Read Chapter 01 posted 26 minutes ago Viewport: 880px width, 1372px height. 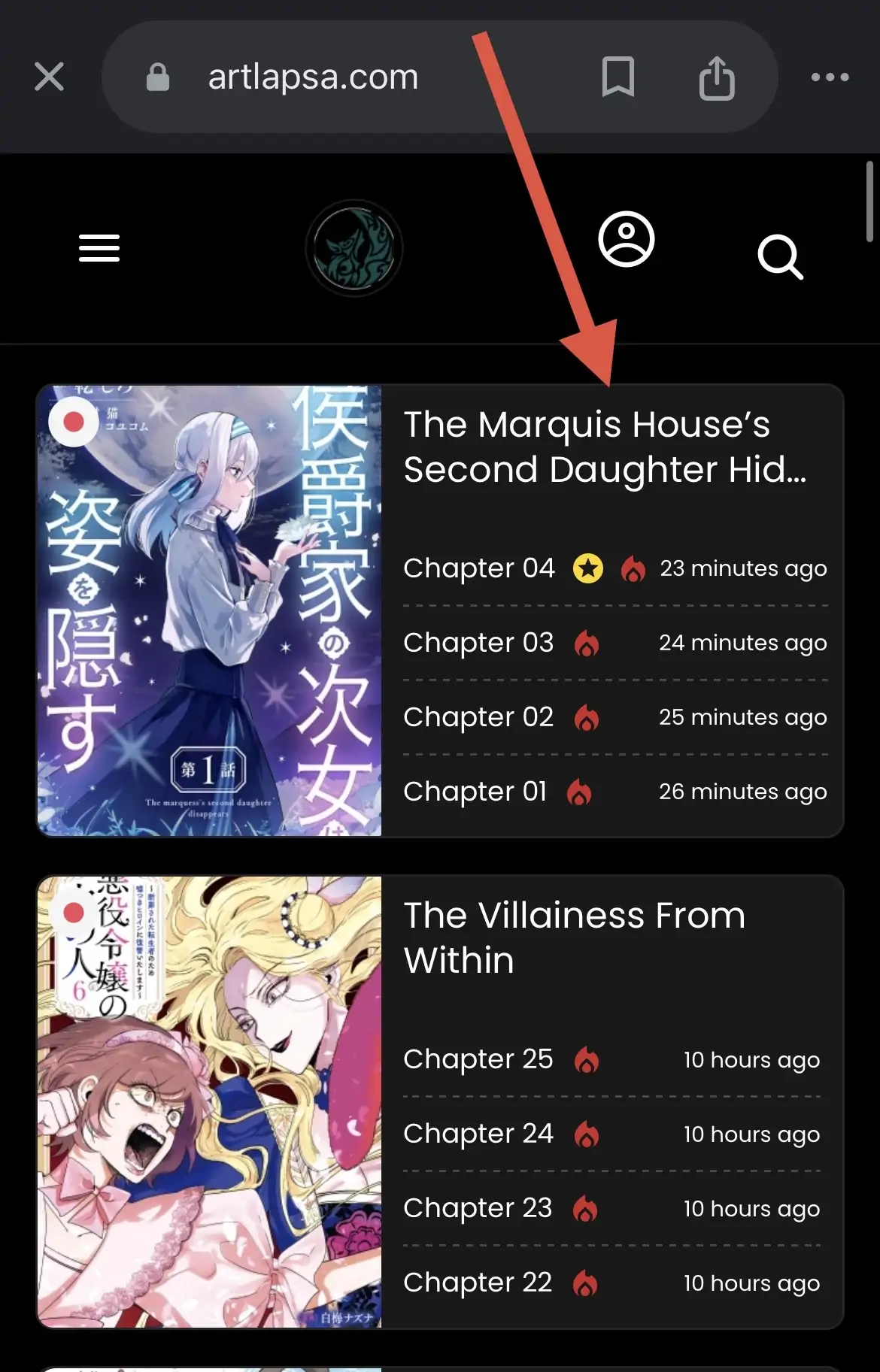[475, 792]
